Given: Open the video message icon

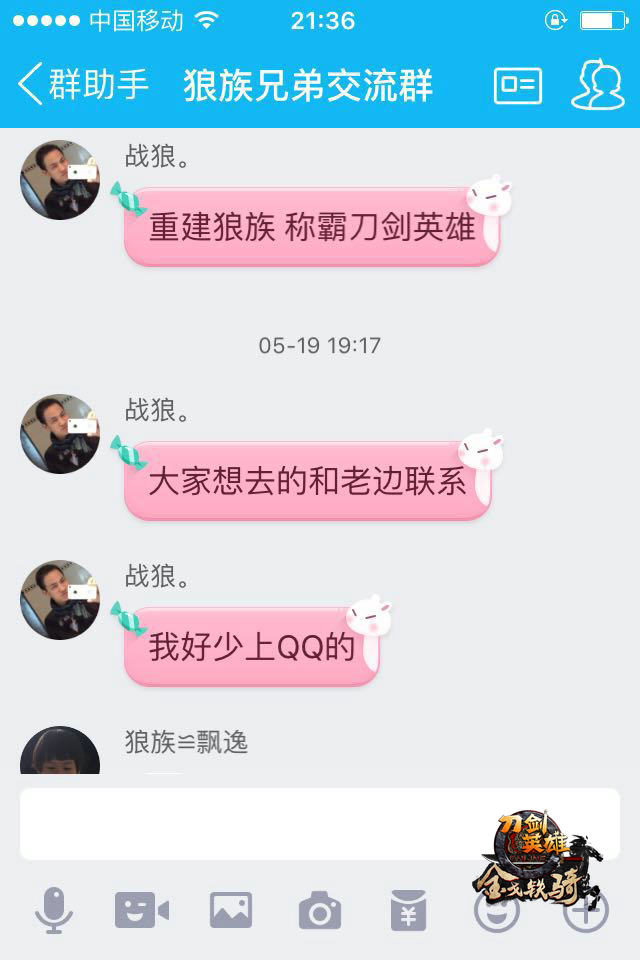Looking at the screenshot, I should click(141, 910).
